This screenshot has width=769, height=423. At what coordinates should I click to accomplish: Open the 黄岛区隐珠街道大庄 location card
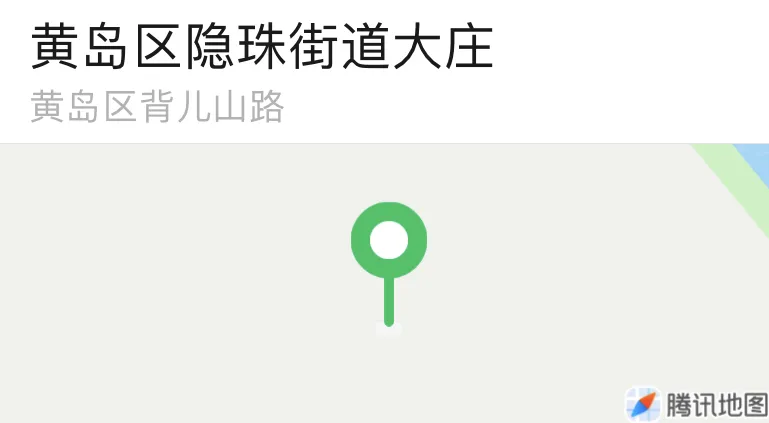262,50
